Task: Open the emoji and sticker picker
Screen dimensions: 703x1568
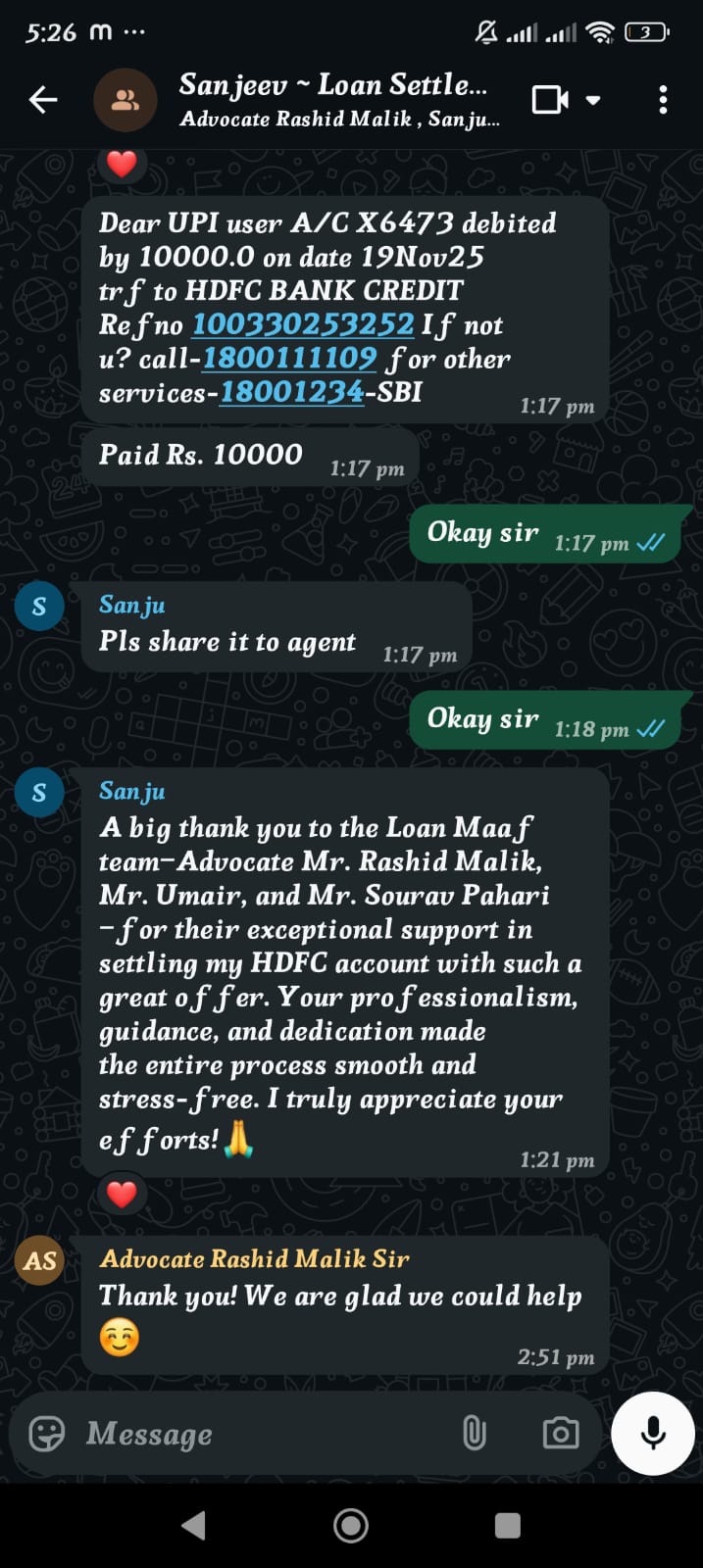Action: pyautogui.click(x=46, y=1434)
